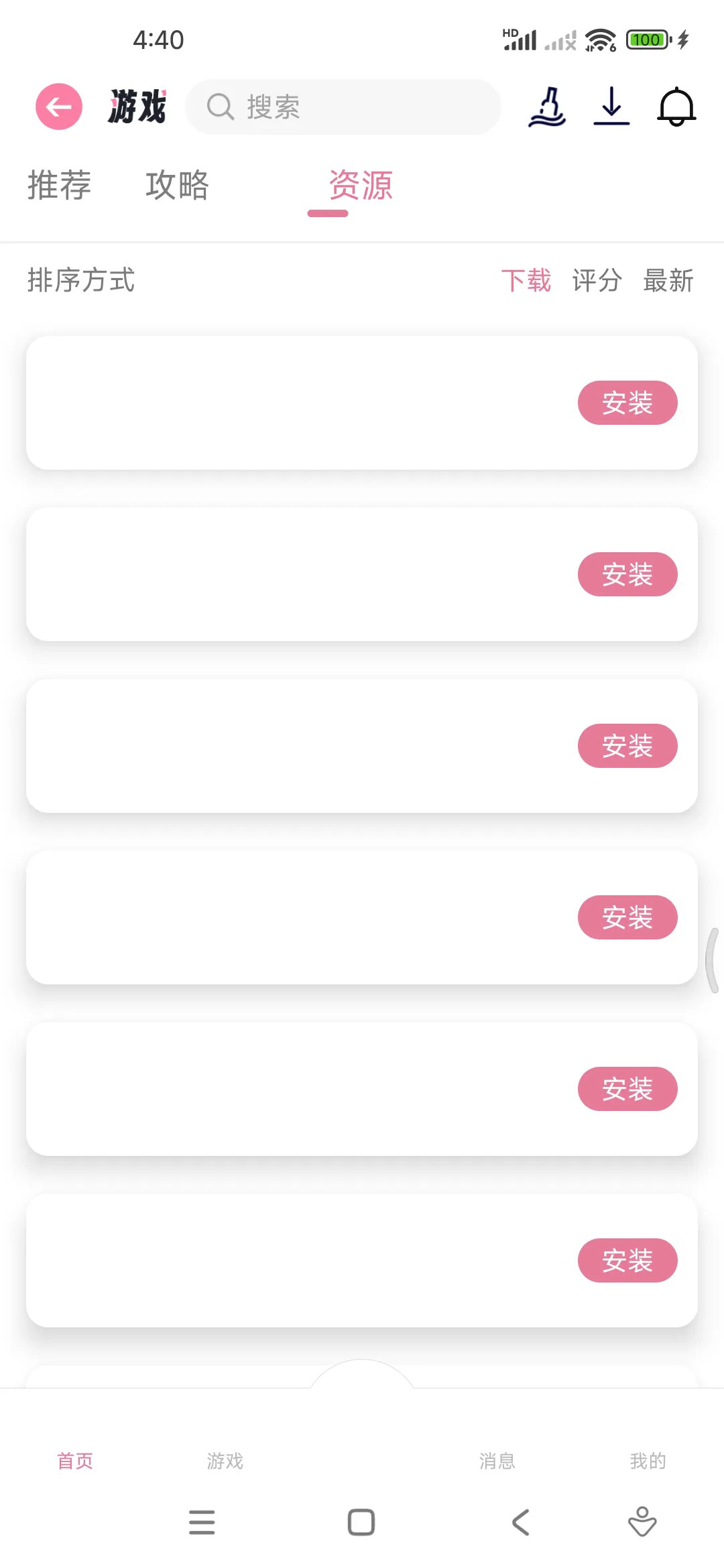Image resolution: width=724 pixels, height=1568 pixels.
Task: Select the 资源 tab
Action: [361, 185]
